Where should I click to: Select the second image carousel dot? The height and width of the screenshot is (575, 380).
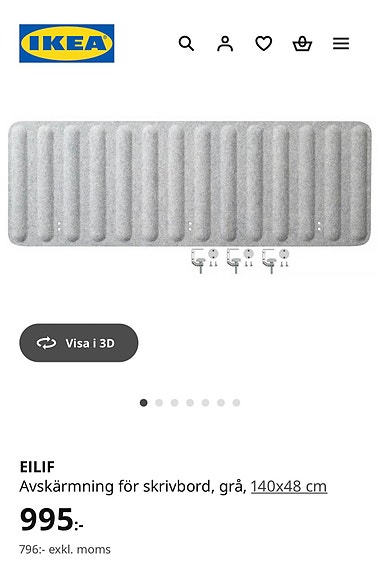pyautogui.click(x=159, y=403)
